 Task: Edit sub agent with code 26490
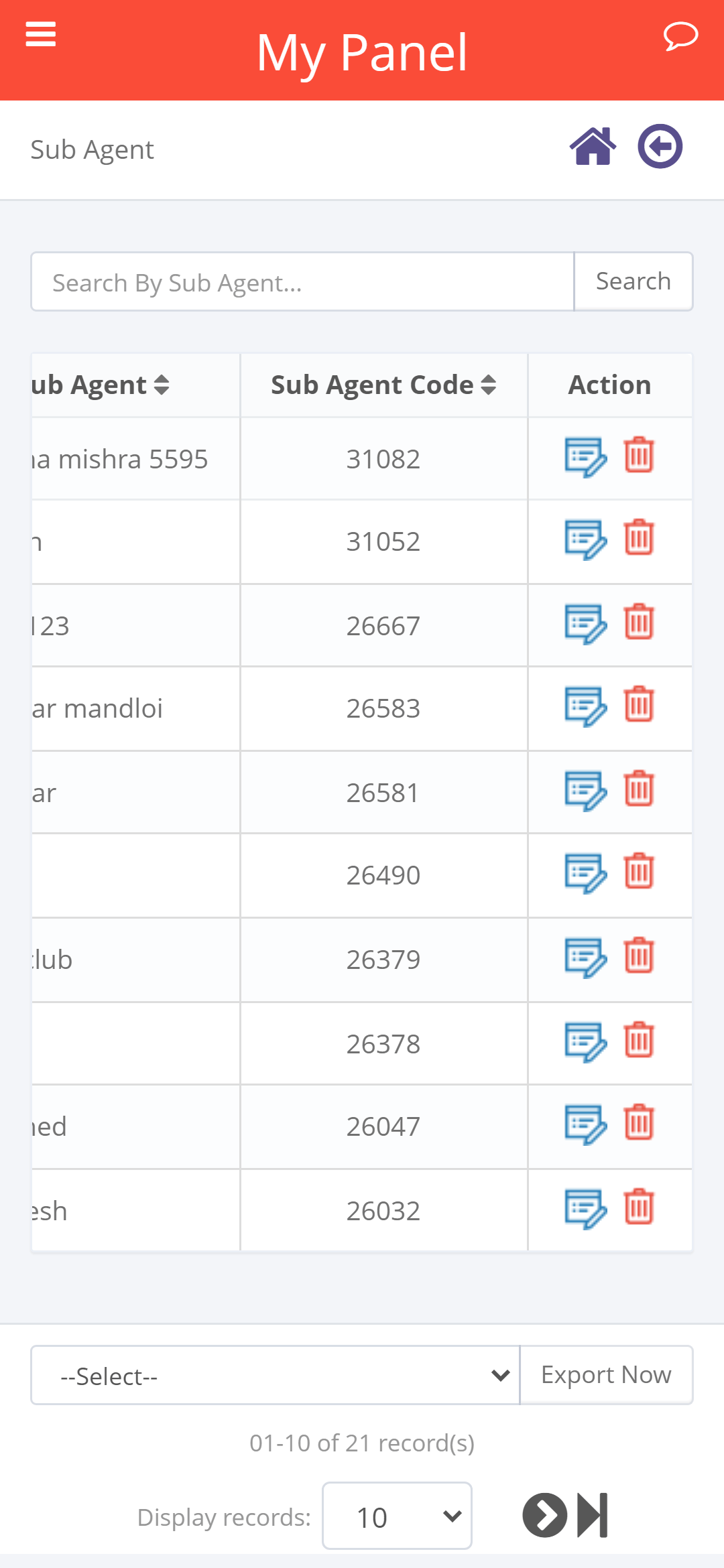pos(585,873)
